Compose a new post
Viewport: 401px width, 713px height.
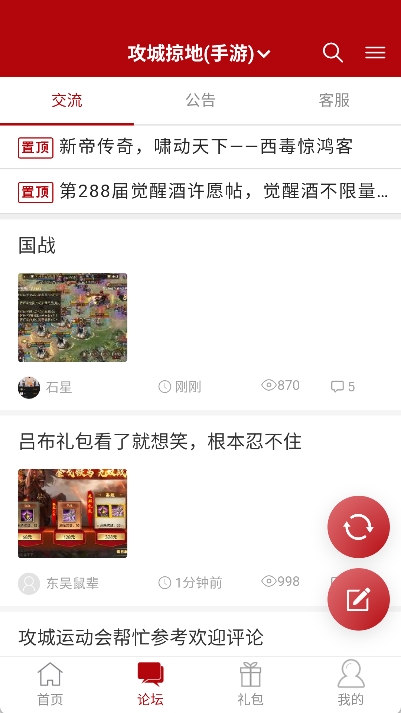coord(358,599)
